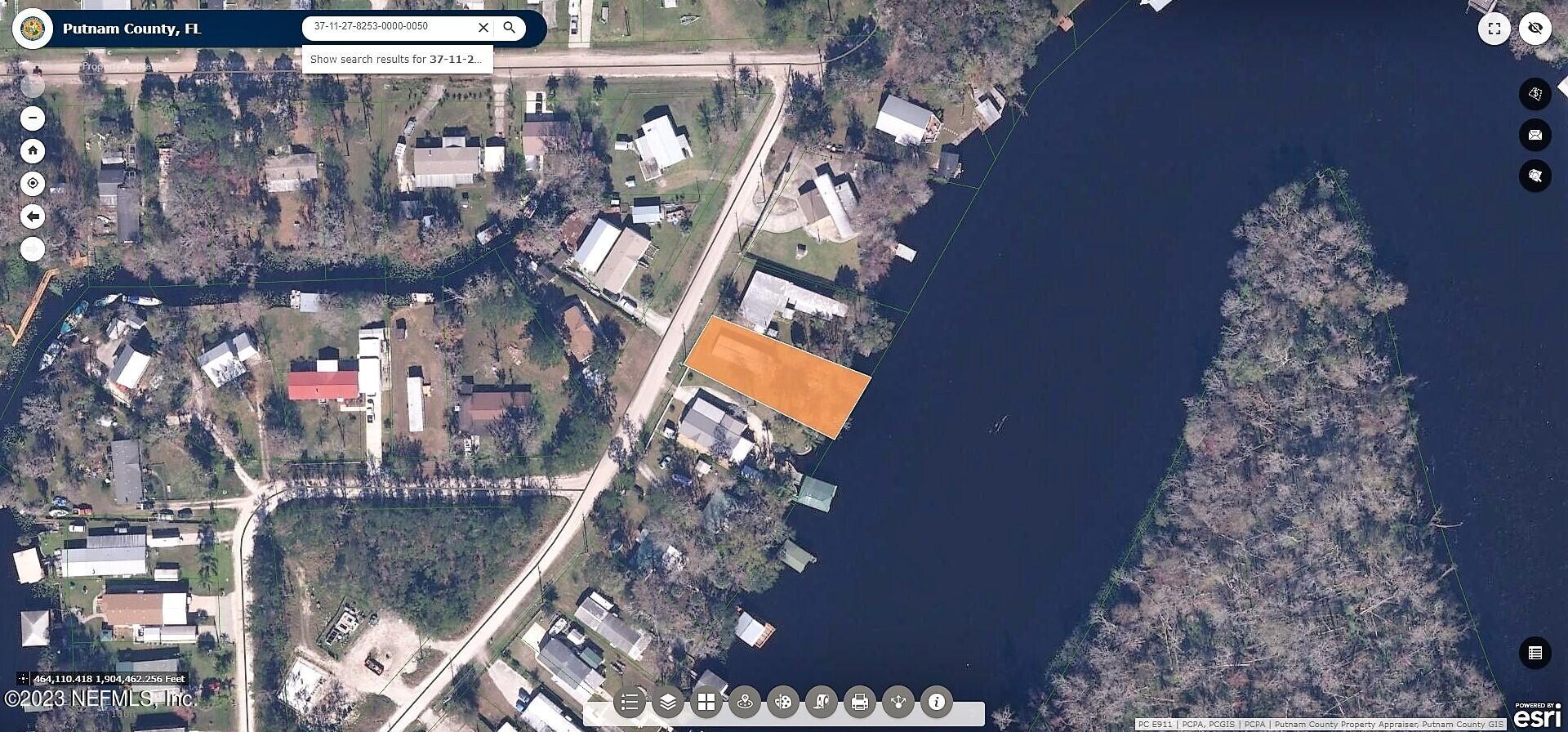Viewport: 1568px width, 732px height.
Task: Enter fullscreen map view
Action: [x=1494, y=29]
